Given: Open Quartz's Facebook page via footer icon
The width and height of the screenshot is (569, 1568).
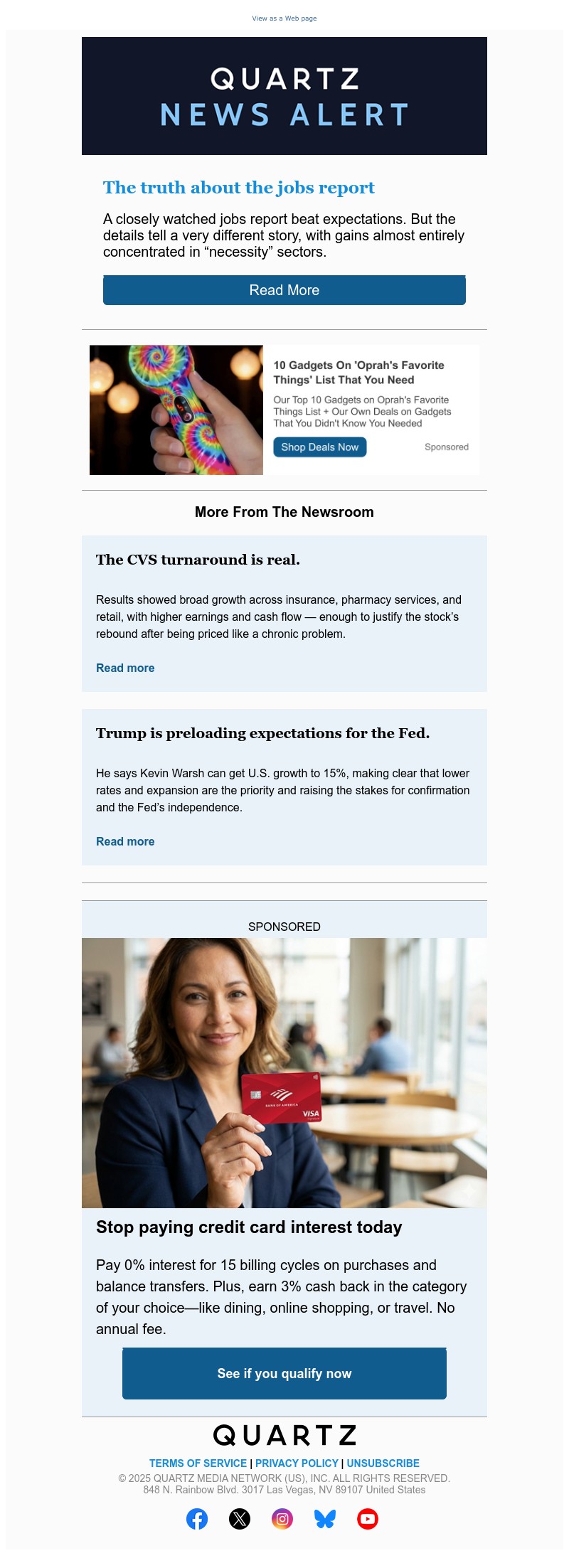Looking at the screenshot, I should click(198, 1519).
